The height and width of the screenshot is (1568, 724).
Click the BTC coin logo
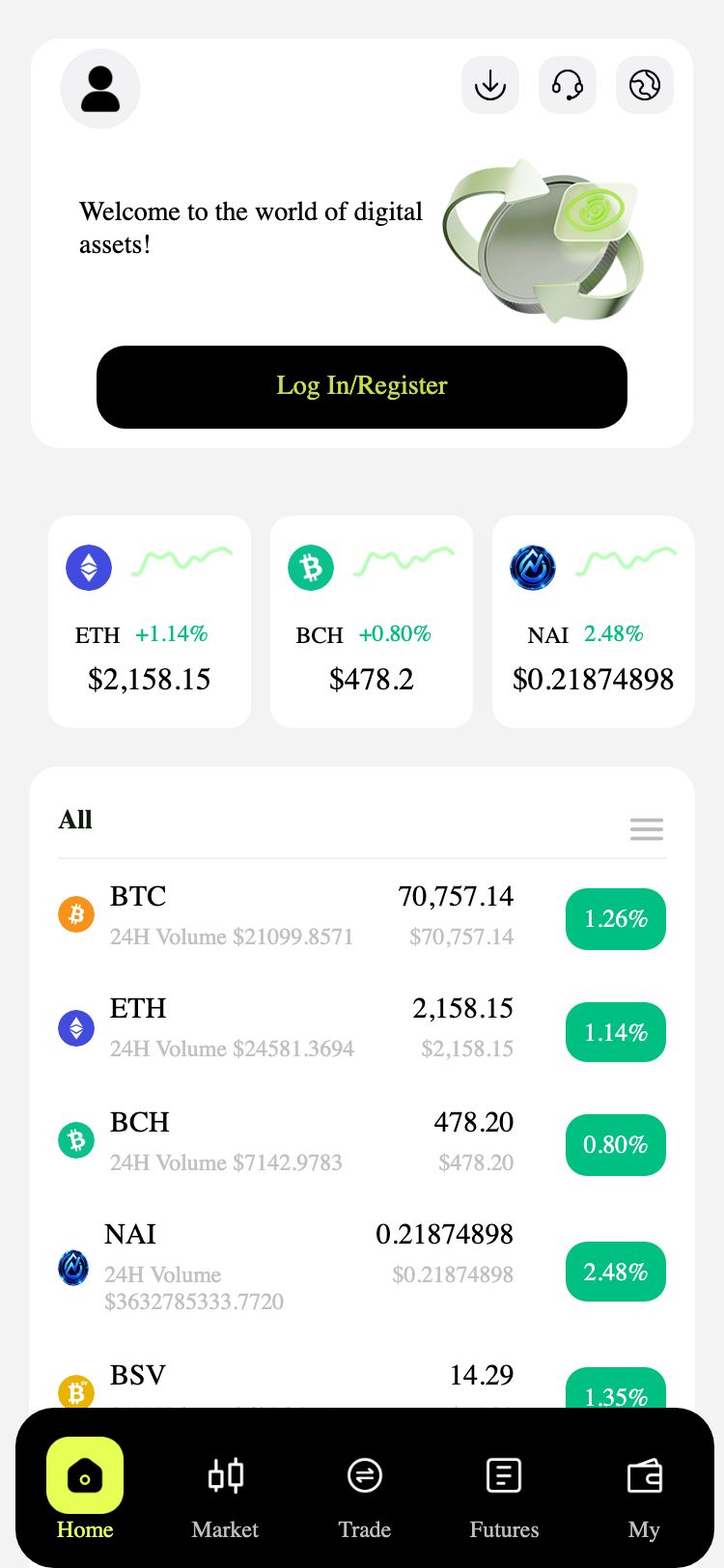pyautogui.click(x=76, y=913)
